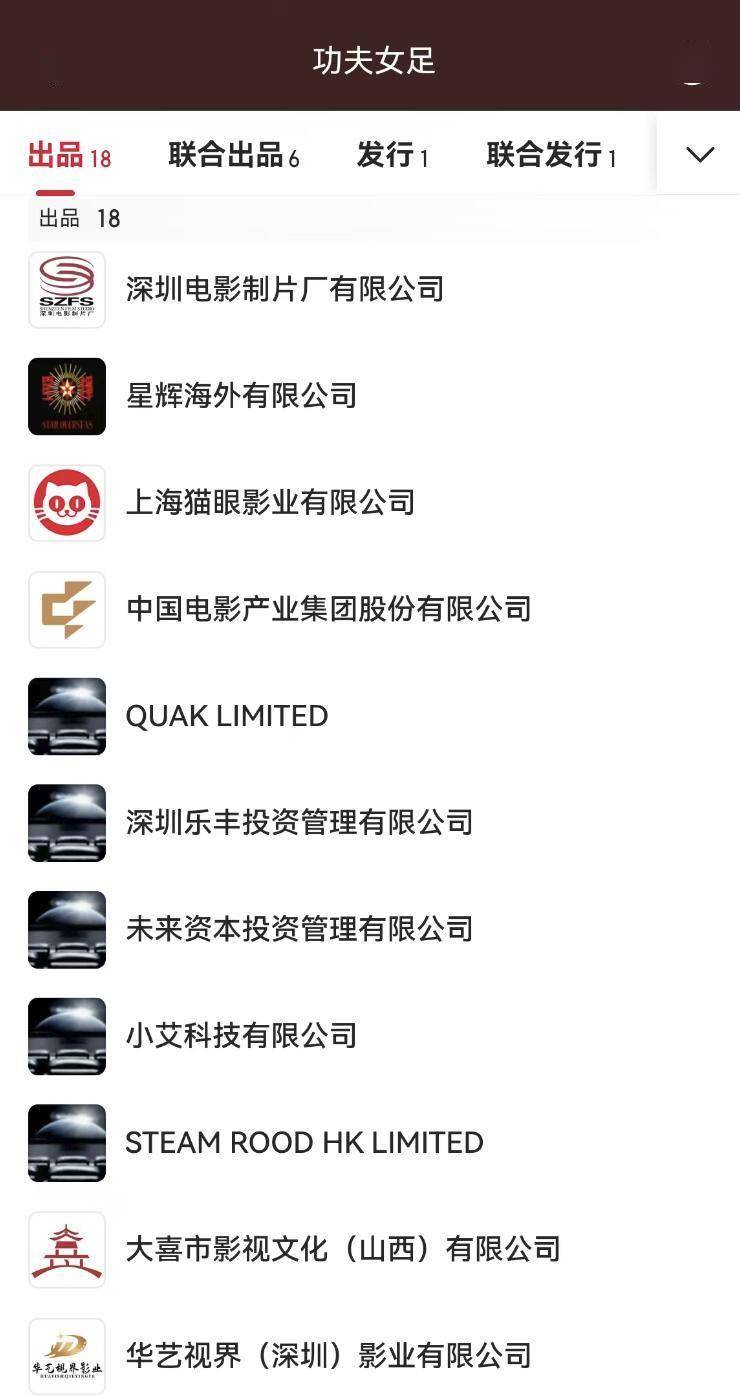This screenshot has height=1396, width=740.
Task: Switch to the 发行 tab
Action: coord(392,155)
